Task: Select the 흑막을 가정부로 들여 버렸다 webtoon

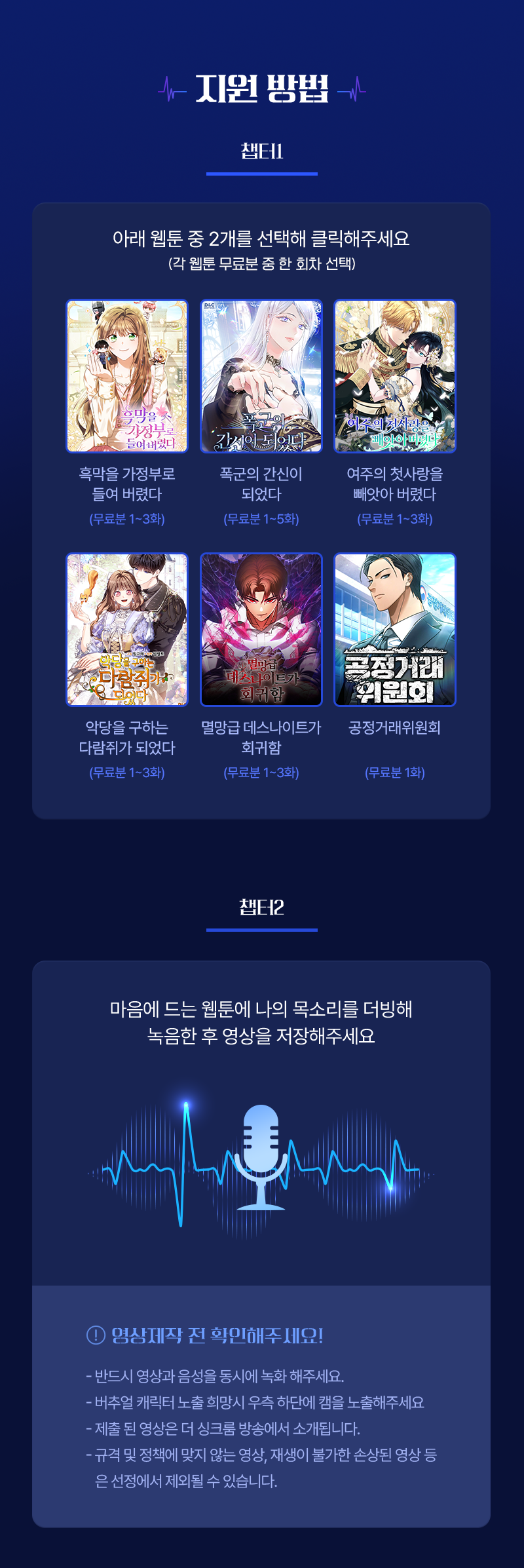Action: (x=127, y=376)
